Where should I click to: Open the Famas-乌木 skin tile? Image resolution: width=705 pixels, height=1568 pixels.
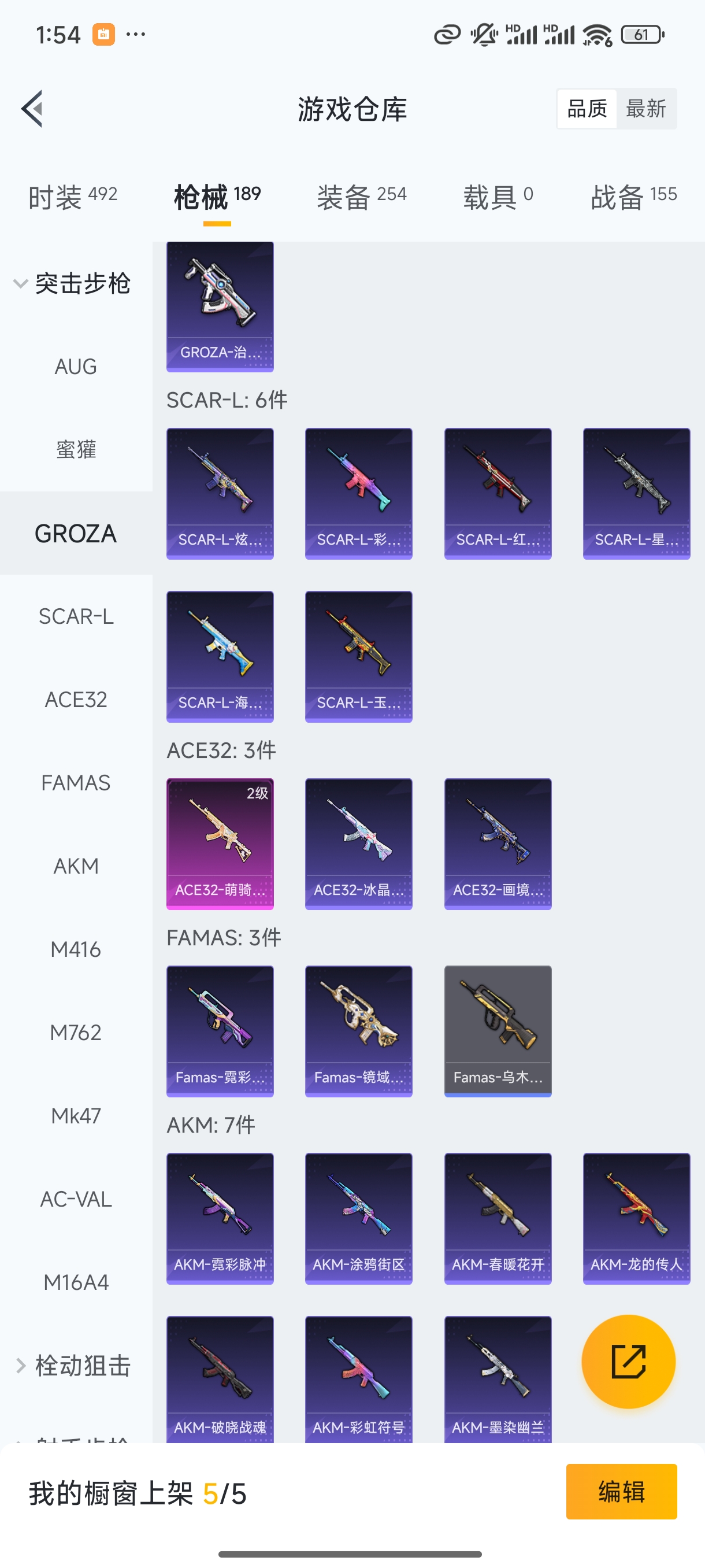click(x=498, y=1030)
